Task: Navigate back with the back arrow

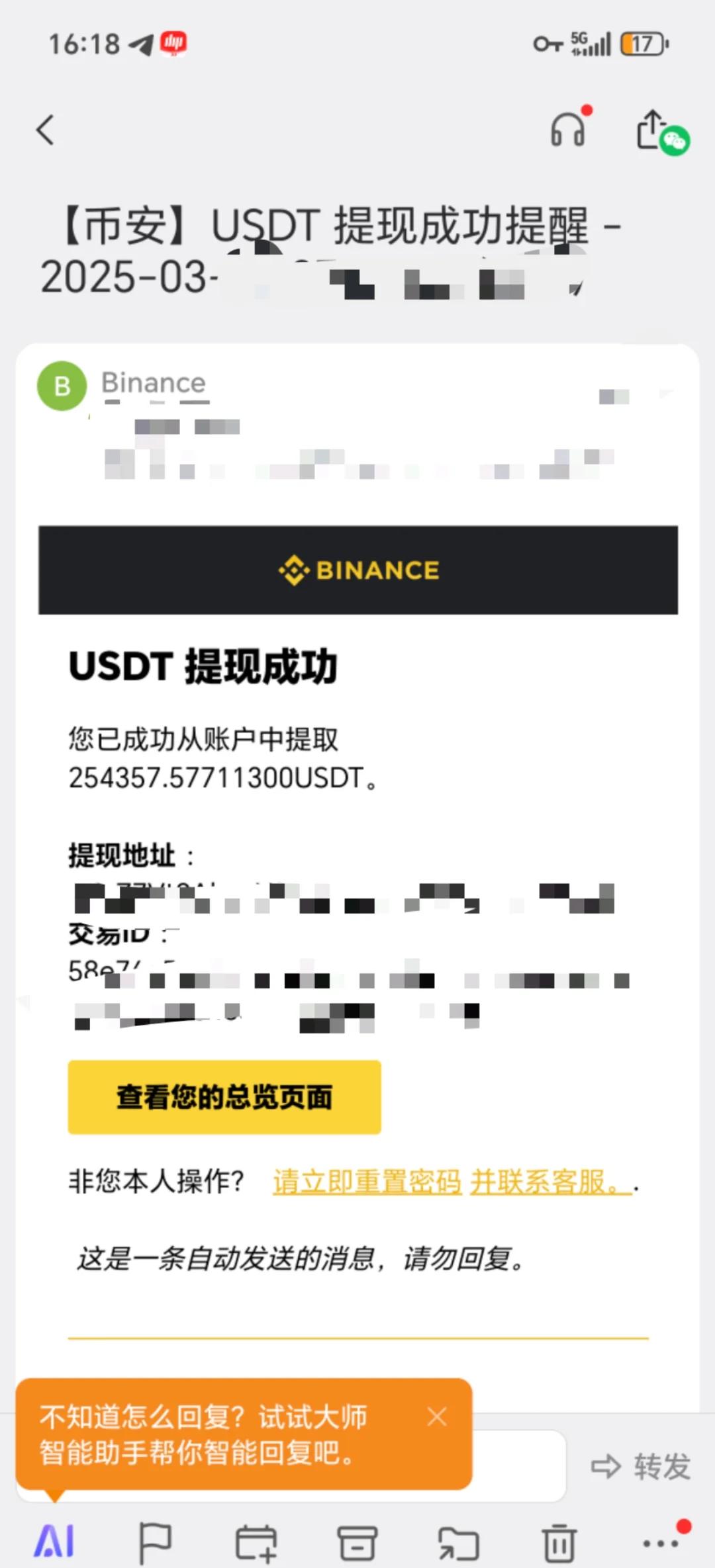Action: point(44,130)
